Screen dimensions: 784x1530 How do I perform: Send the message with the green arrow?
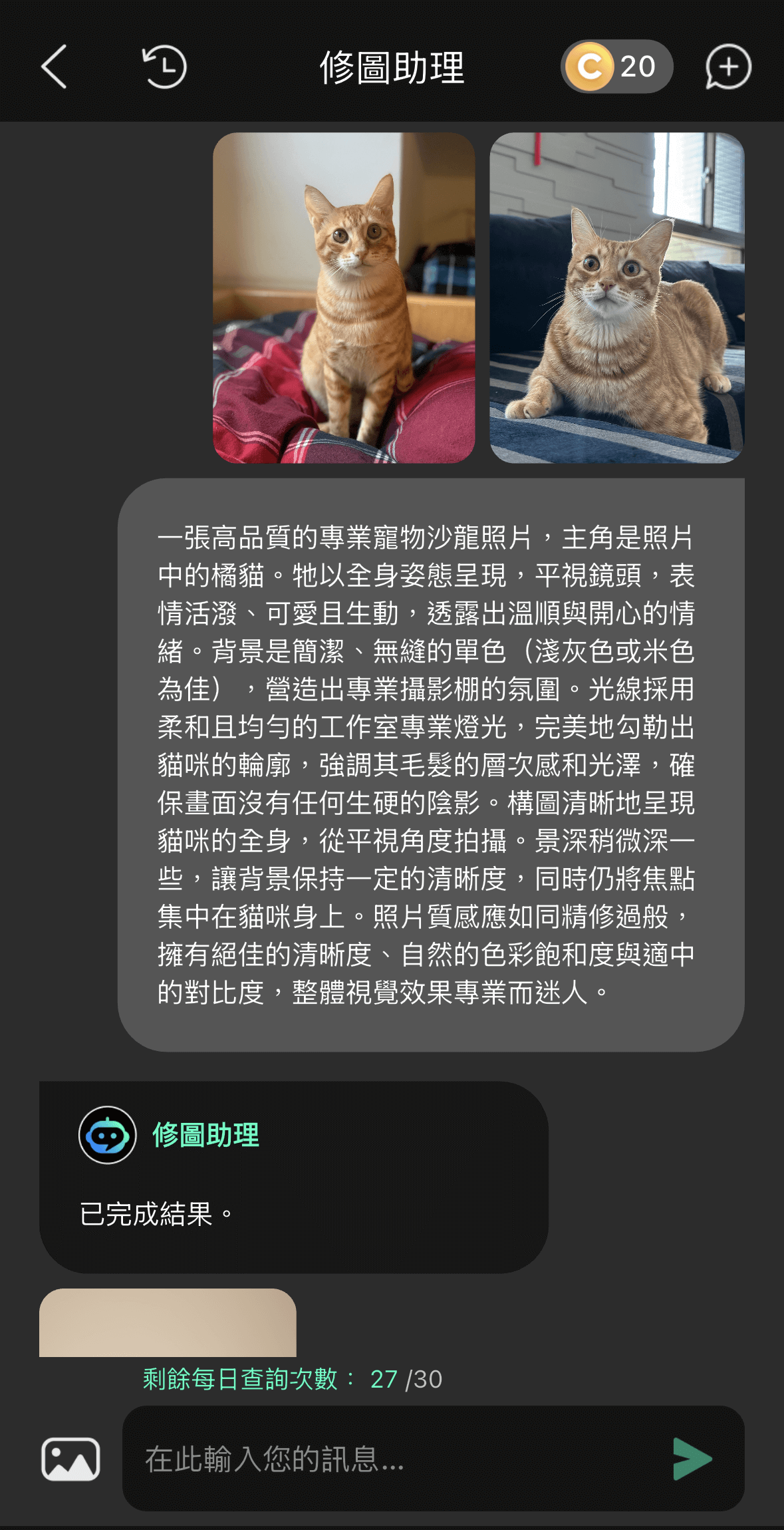click(x=692, y=1459)
